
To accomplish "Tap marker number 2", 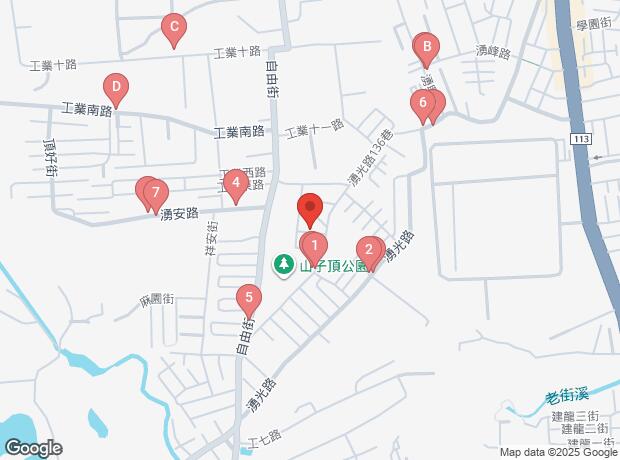I will point(369,249).
